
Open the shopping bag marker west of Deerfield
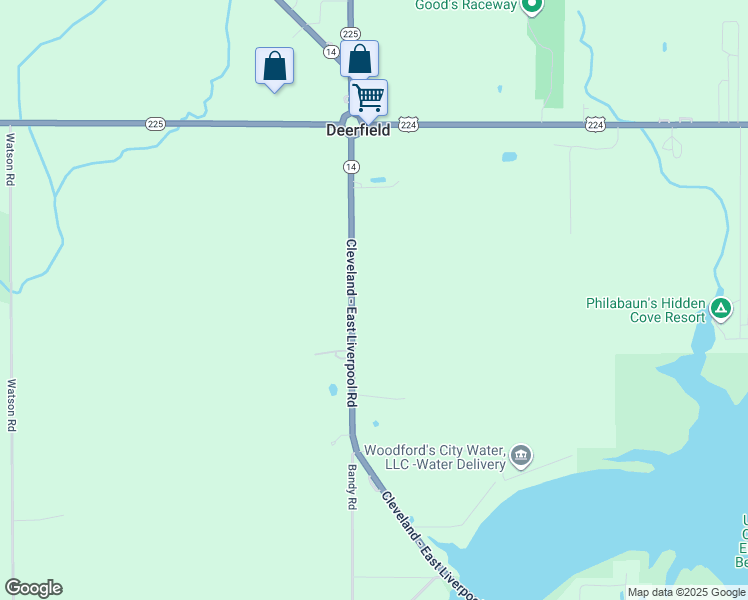274,68
